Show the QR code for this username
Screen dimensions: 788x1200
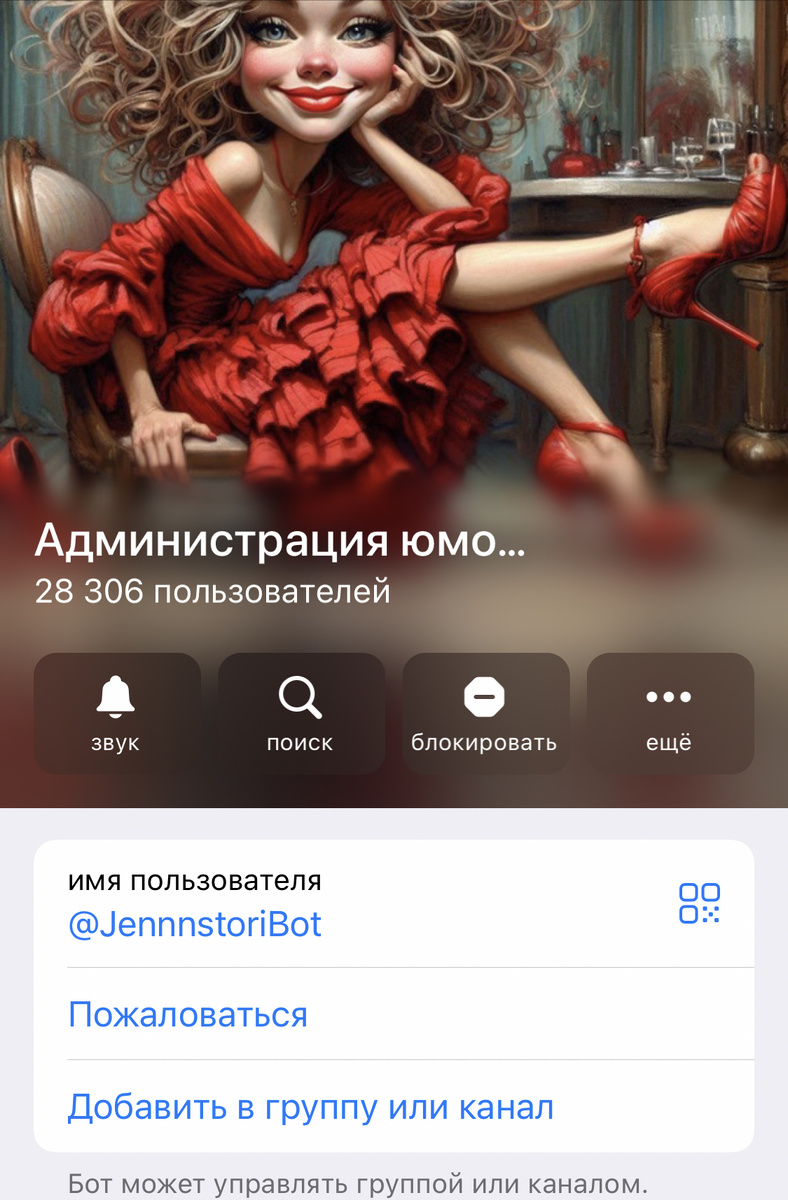click(699, 902)
